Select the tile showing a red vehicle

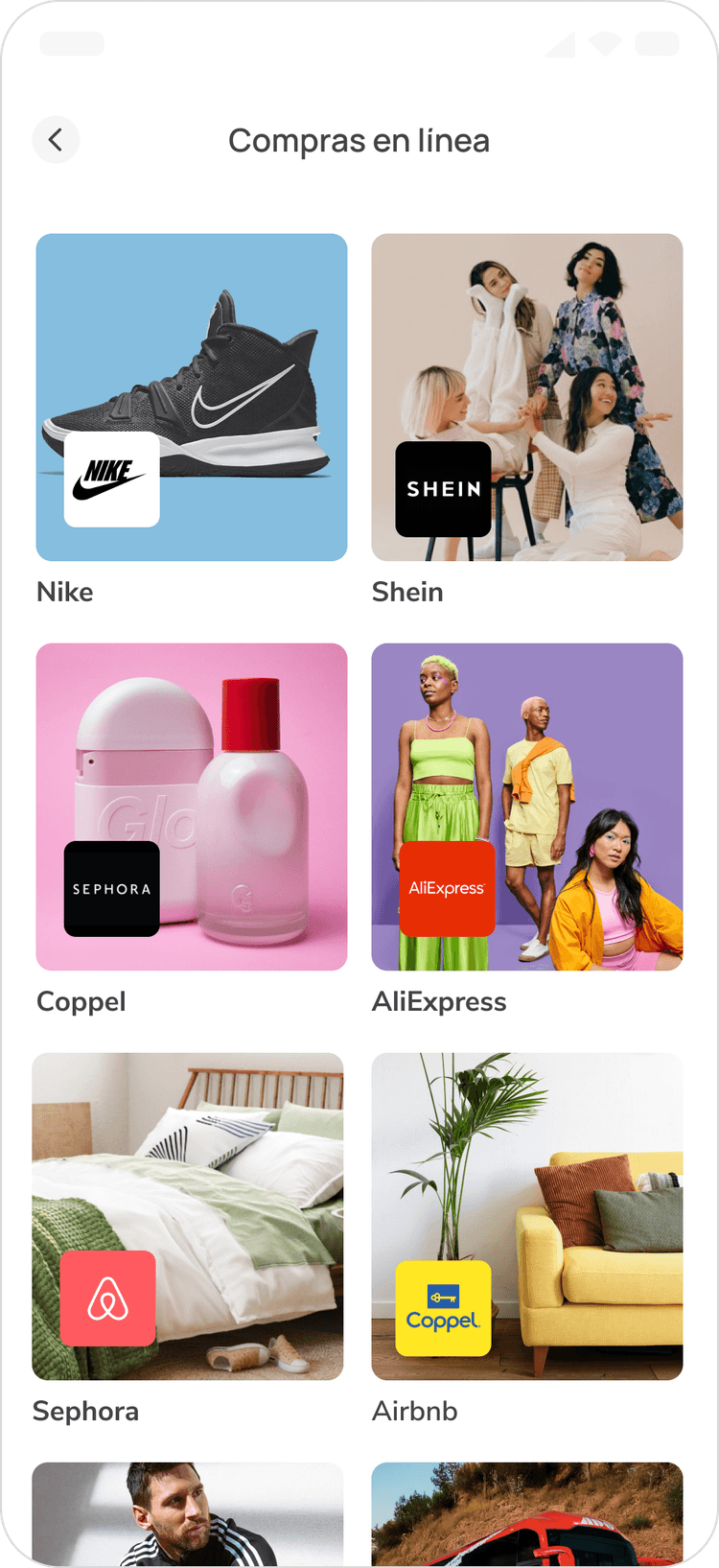[x=527, y=1513]
